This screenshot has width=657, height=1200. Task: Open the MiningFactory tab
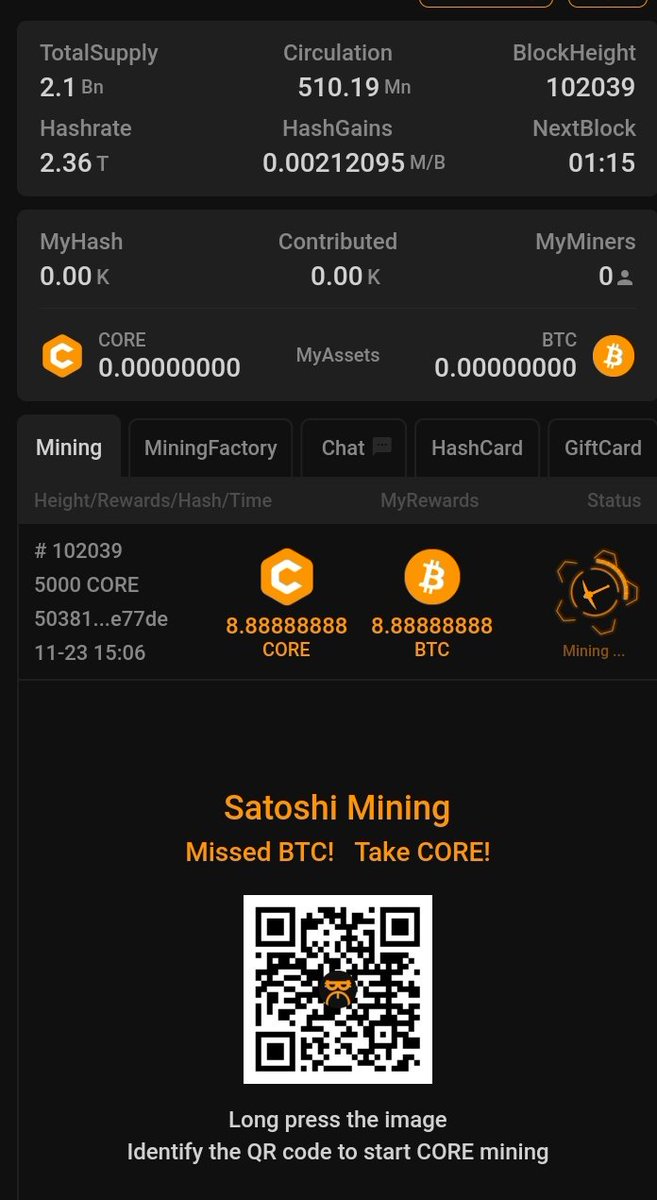coord(210,447)
